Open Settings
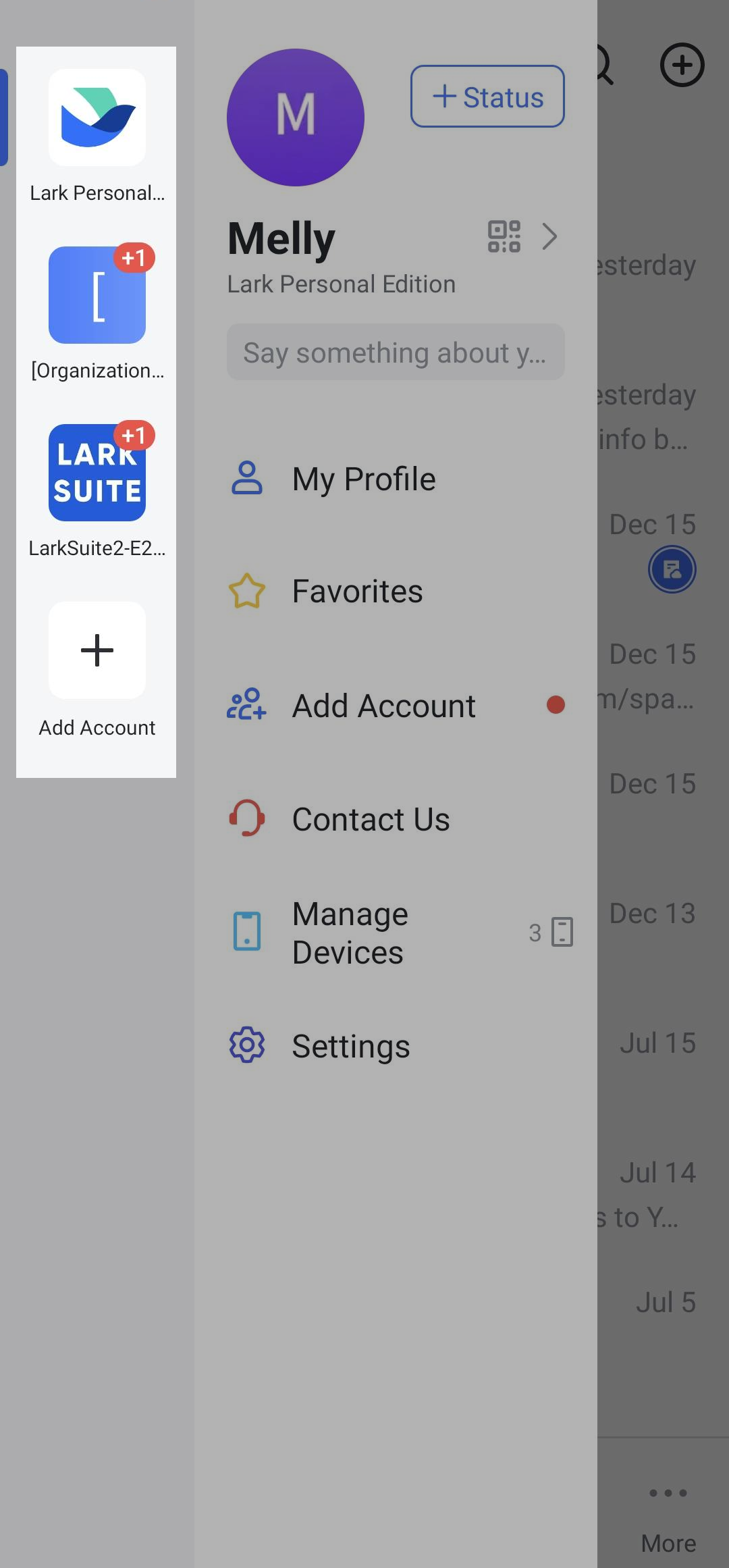This screenshot has width=729, height=1568. click(396, 1046)
